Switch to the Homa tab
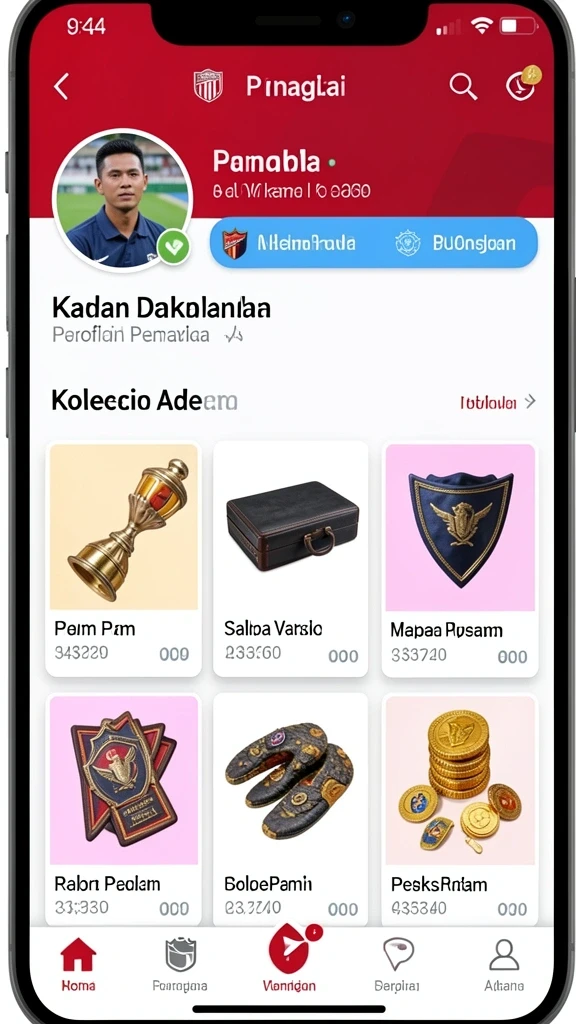This screenshot has width=576, height=1024. pyautogui.click(x=78, y=965)
